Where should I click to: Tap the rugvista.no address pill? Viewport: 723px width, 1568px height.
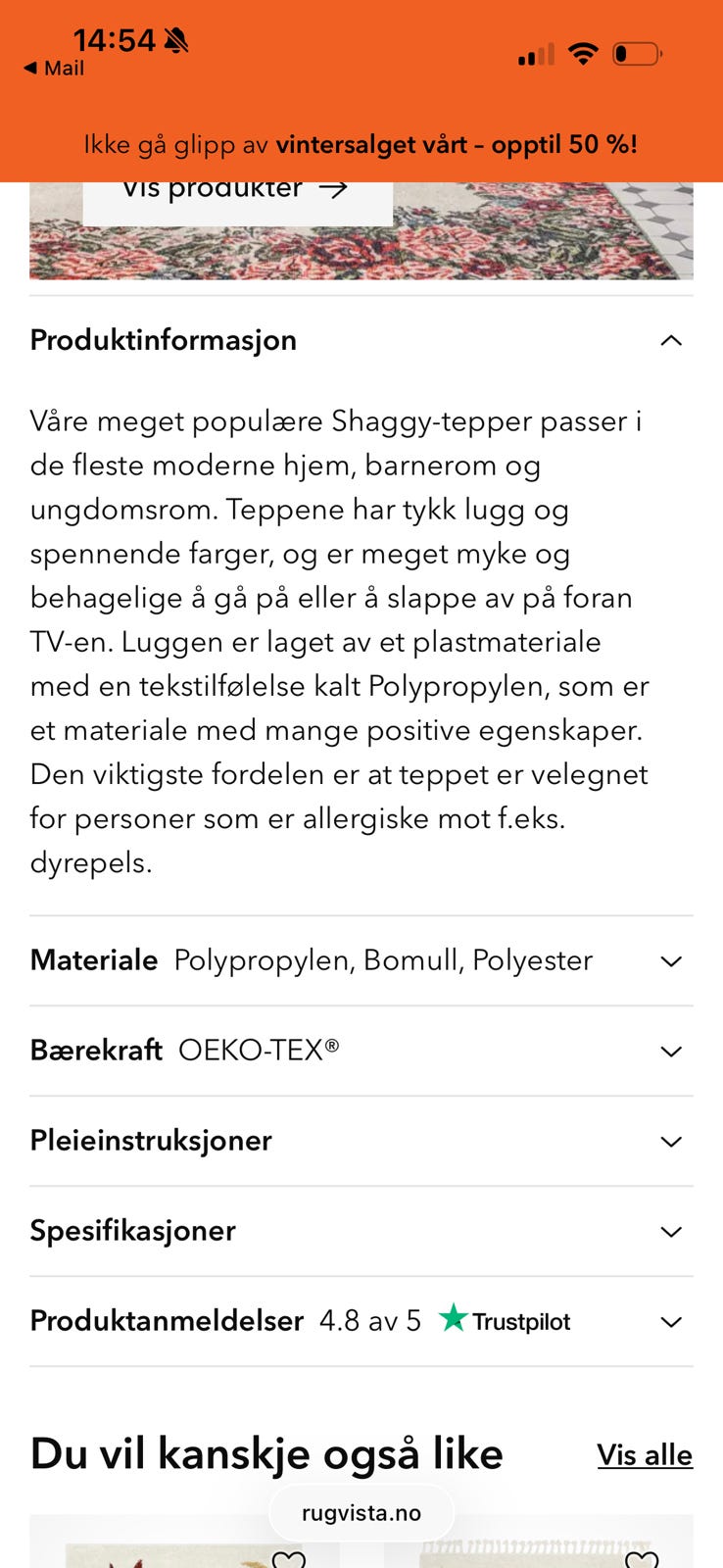[361, 1512]
